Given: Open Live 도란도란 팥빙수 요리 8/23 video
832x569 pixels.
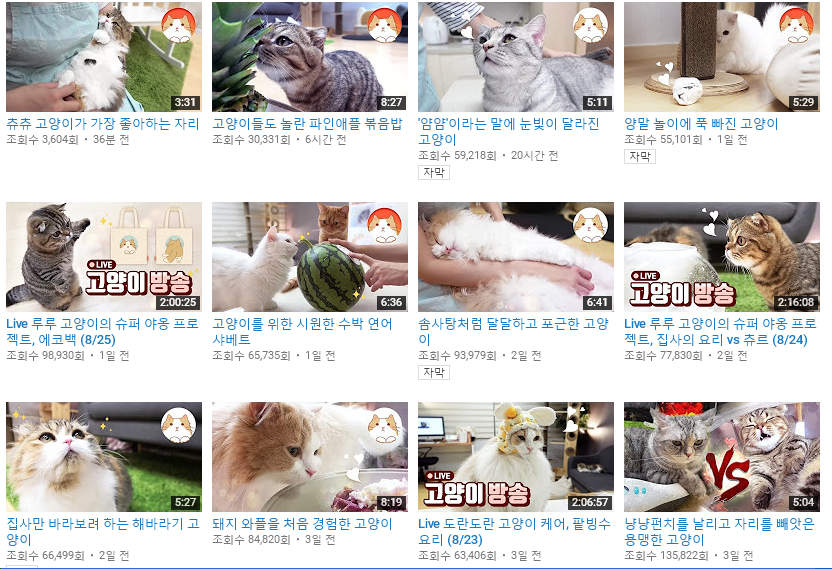Looking at the screenshot, I should tap(515, 457).
